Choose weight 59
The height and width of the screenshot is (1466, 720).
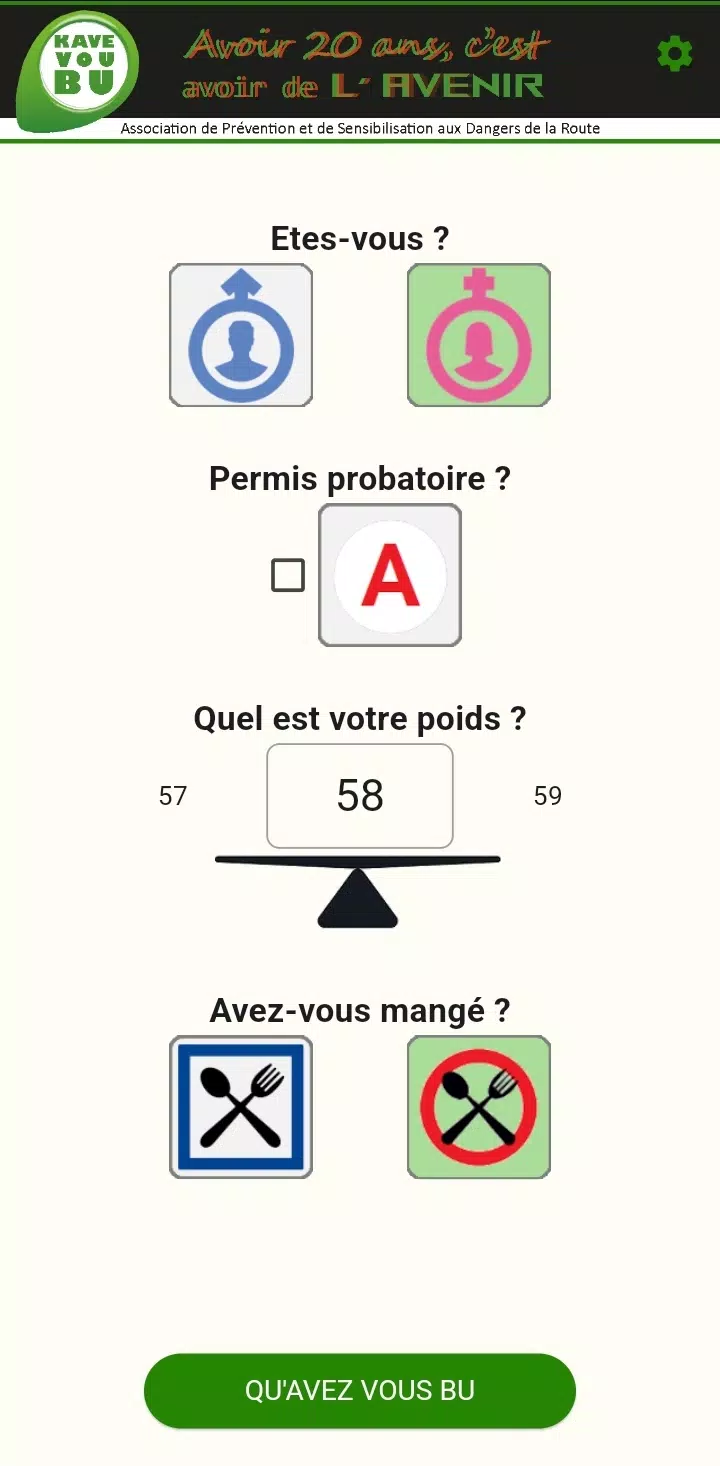pyautogui.click(x=548, y=796)
